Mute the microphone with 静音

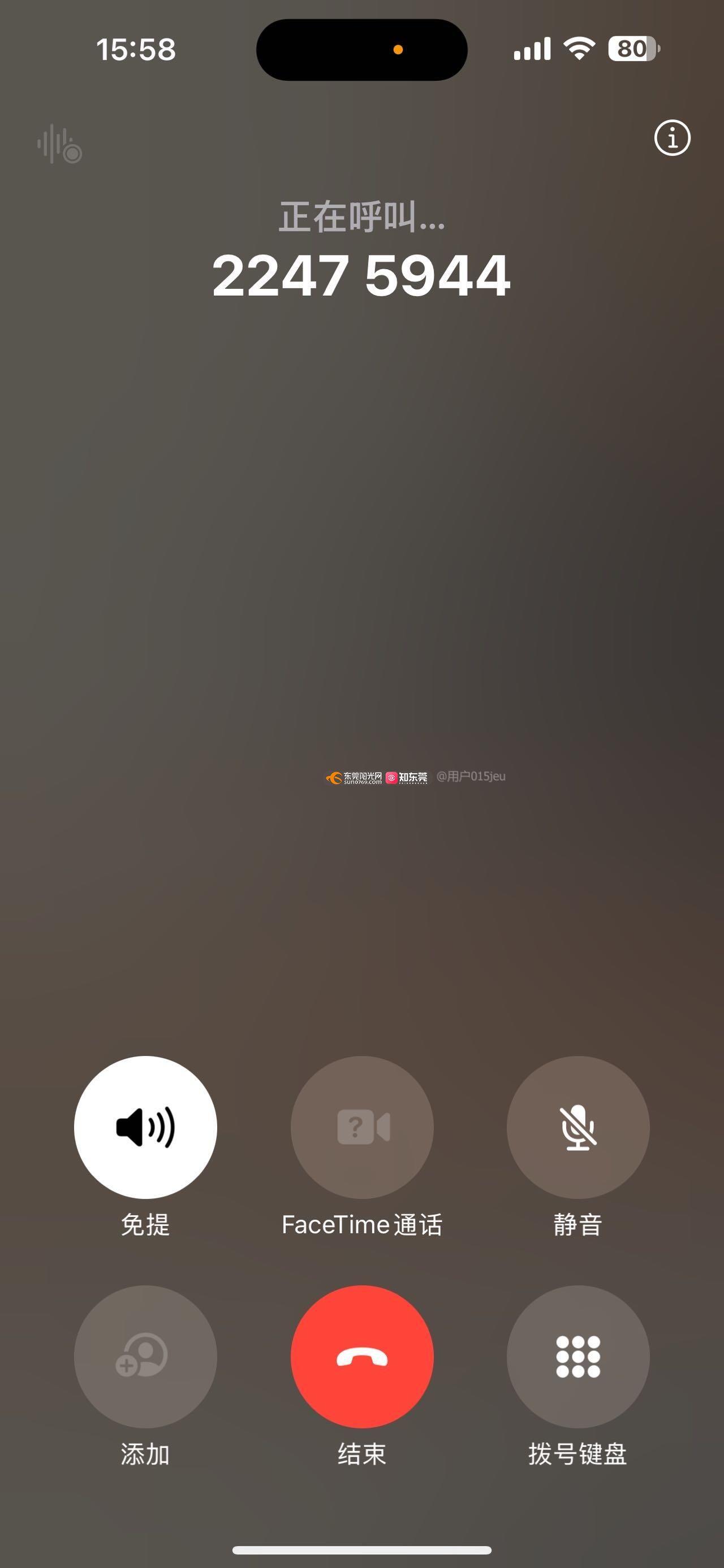pyautogui.click(x=578, y=1127)
